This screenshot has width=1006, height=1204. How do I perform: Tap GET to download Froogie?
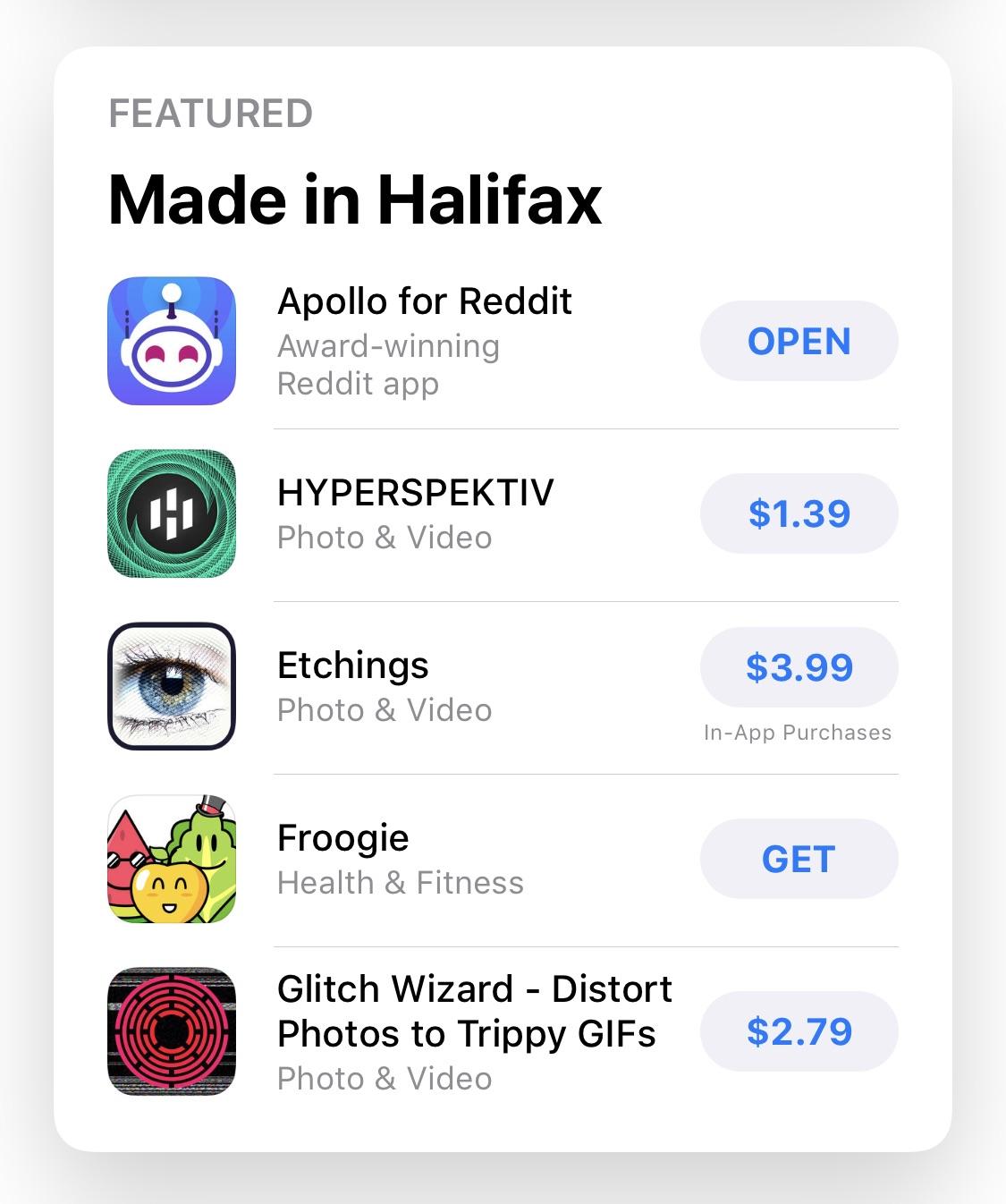pyautogui.click(x=799, y=858)
